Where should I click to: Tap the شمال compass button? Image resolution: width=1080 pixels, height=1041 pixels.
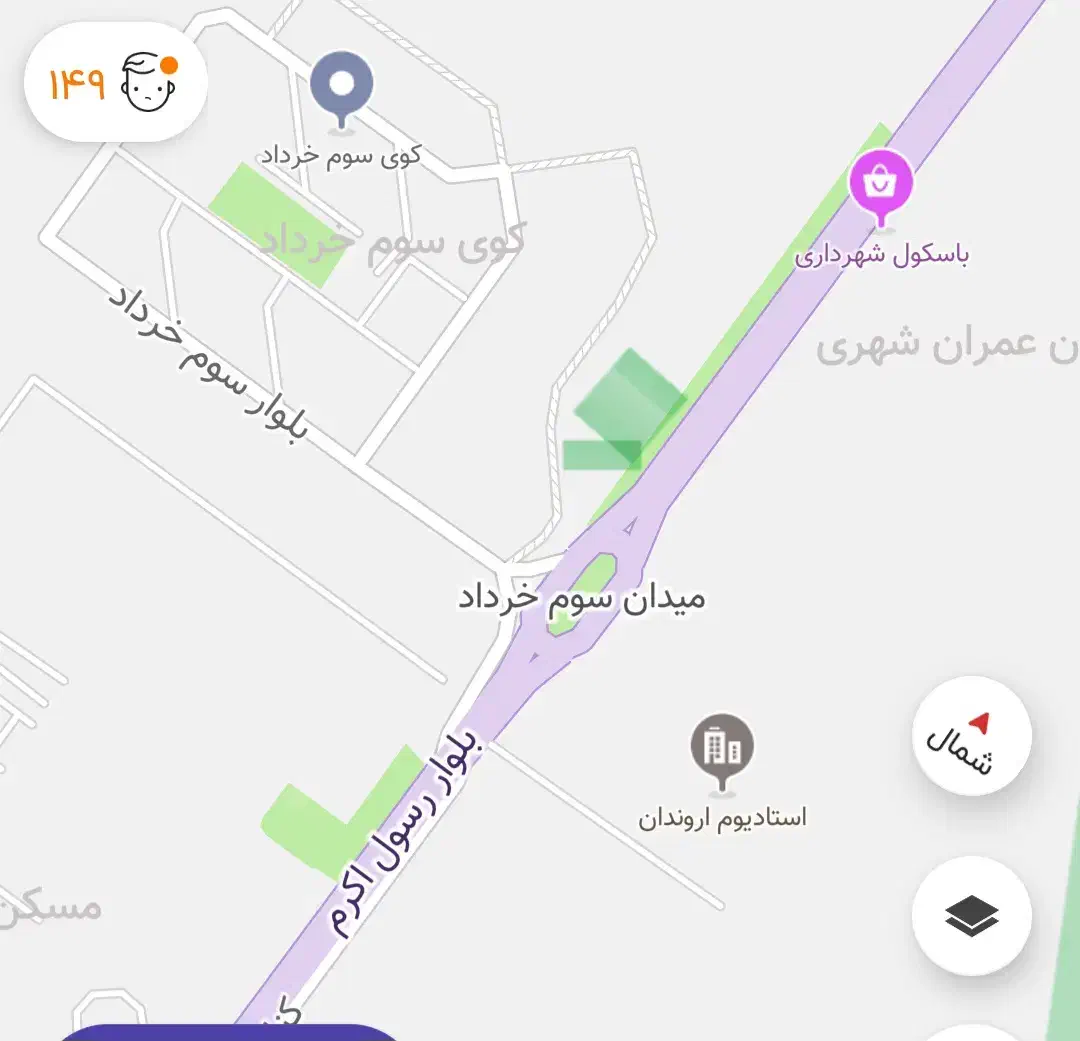click(x=971, y=737)
